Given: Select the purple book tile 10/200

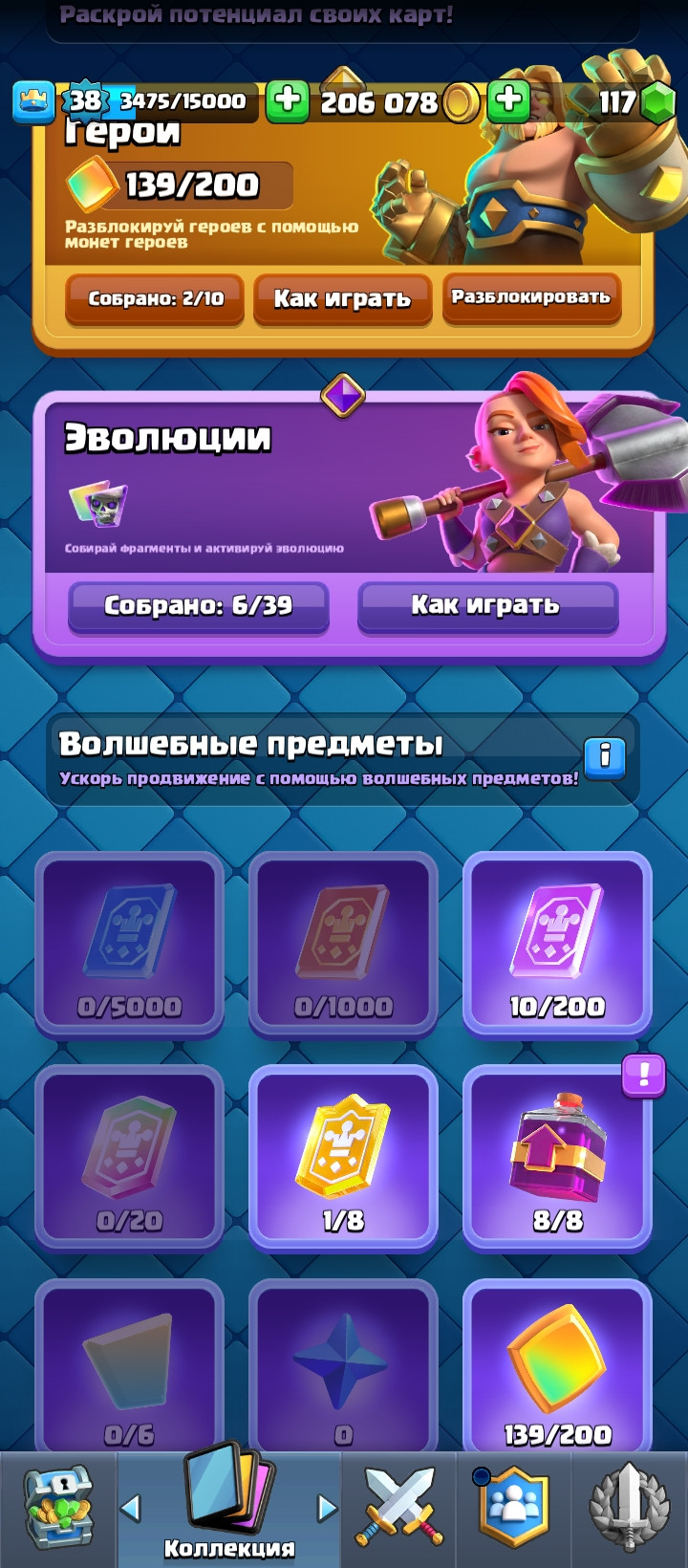Looking at the screenshot, I should click(557, 944).
